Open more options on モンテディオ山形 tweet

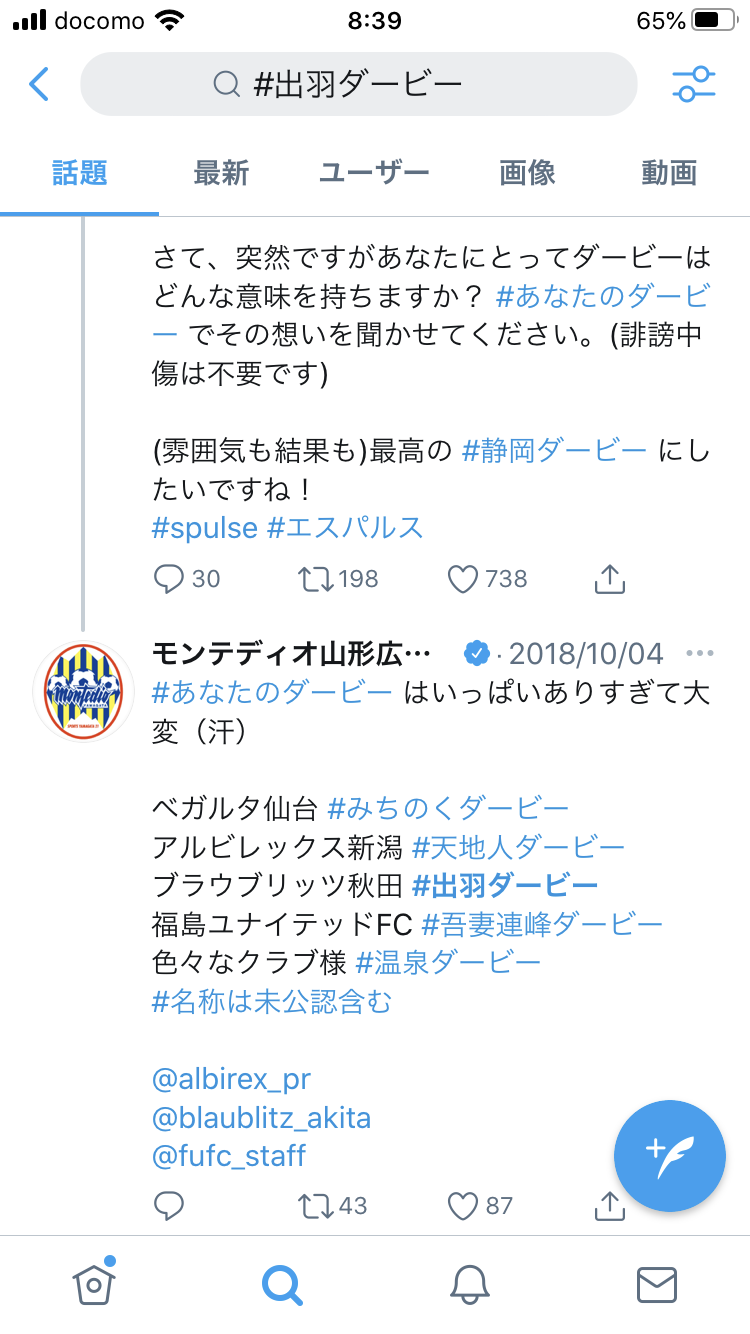pyautogui.click(x=700, y=654)
